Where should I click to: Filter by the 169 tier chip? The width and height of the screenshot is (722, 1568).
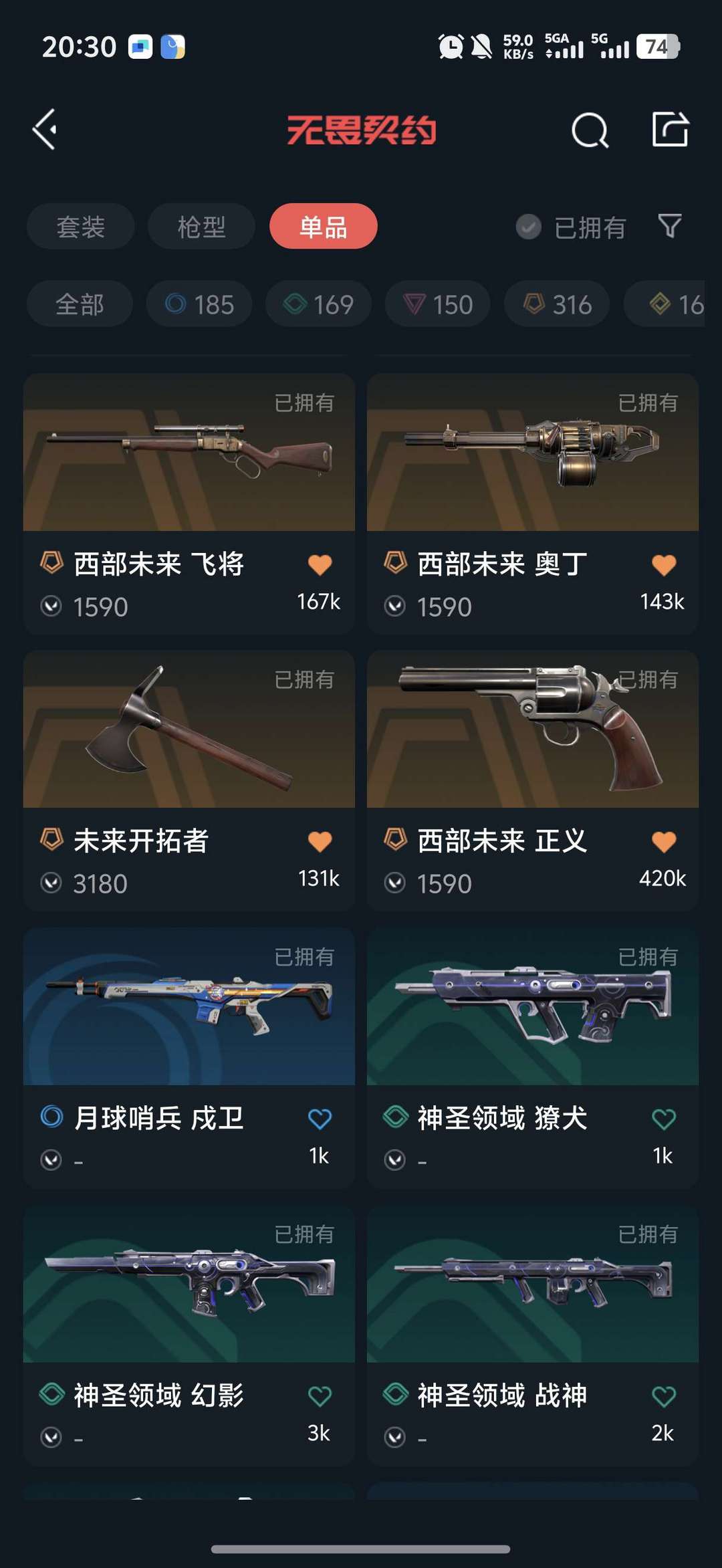click(x=318, y=304)
